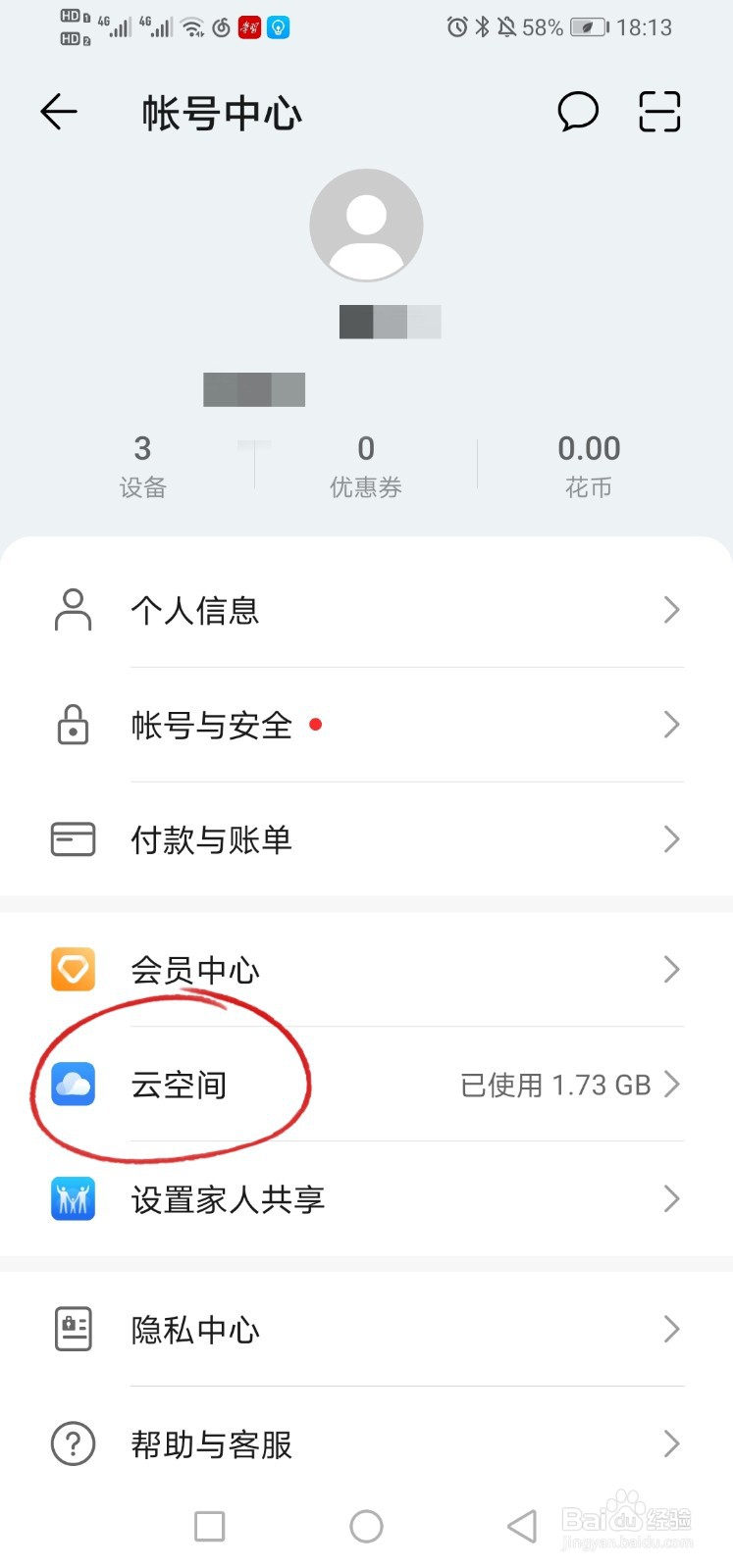Image resolution: width=733 pixels, height=1568 pixels.
Task: Select the lock icon for 帐号与安全
Action: point(72,726)
